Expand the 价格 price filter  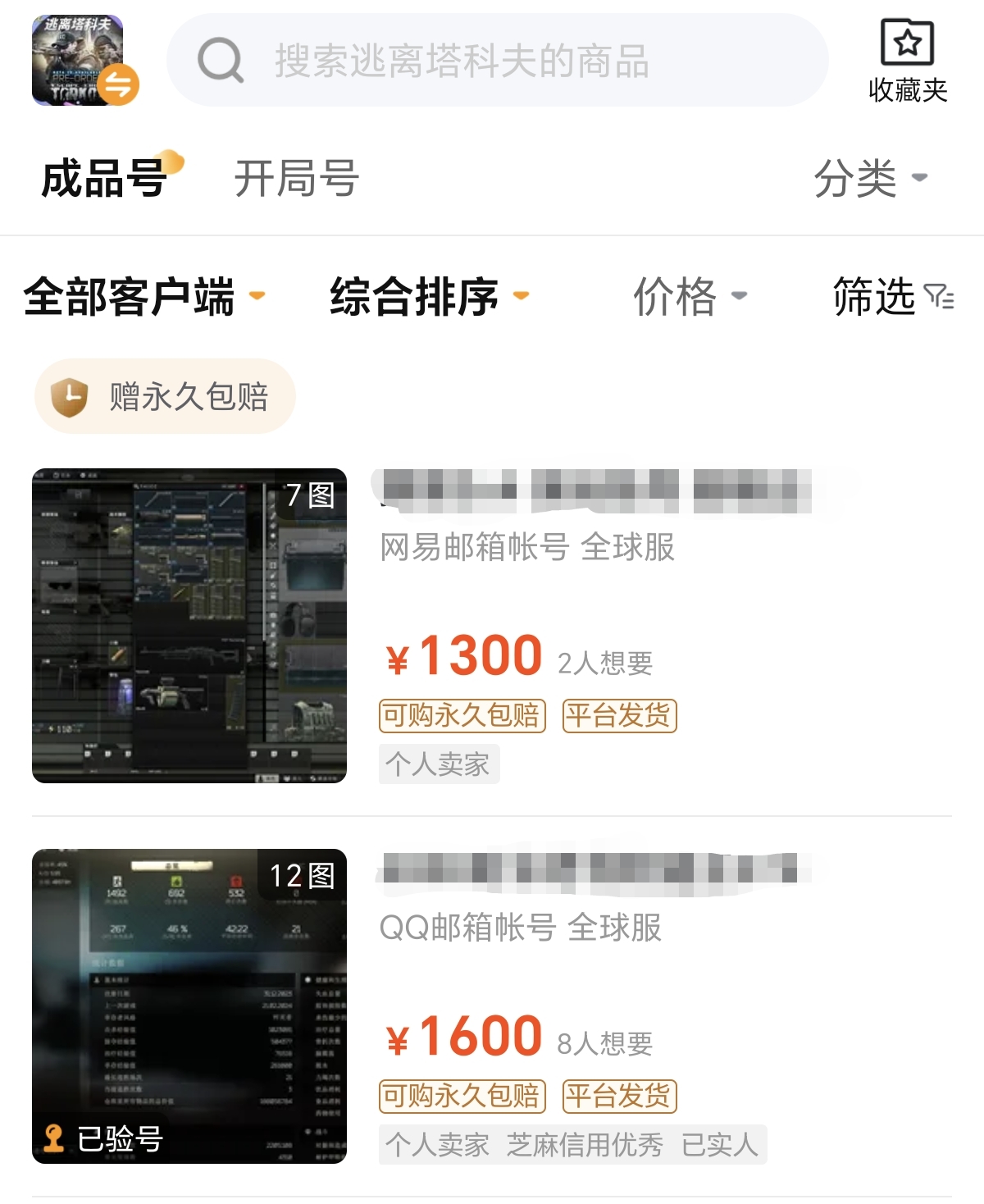pyautogui.click(x=689, y=296)
